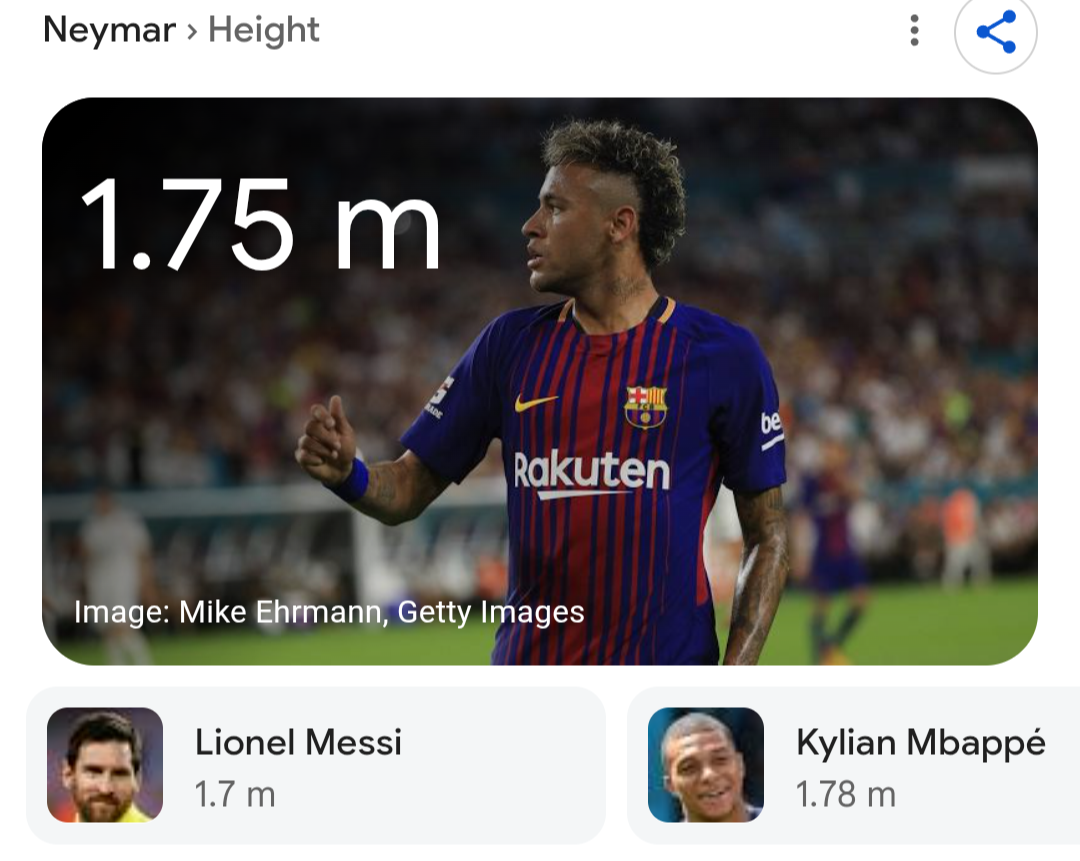Open the Neymar breadcrumb link
This screenshot has width=1080, height=861.
[x=107, y=31]
